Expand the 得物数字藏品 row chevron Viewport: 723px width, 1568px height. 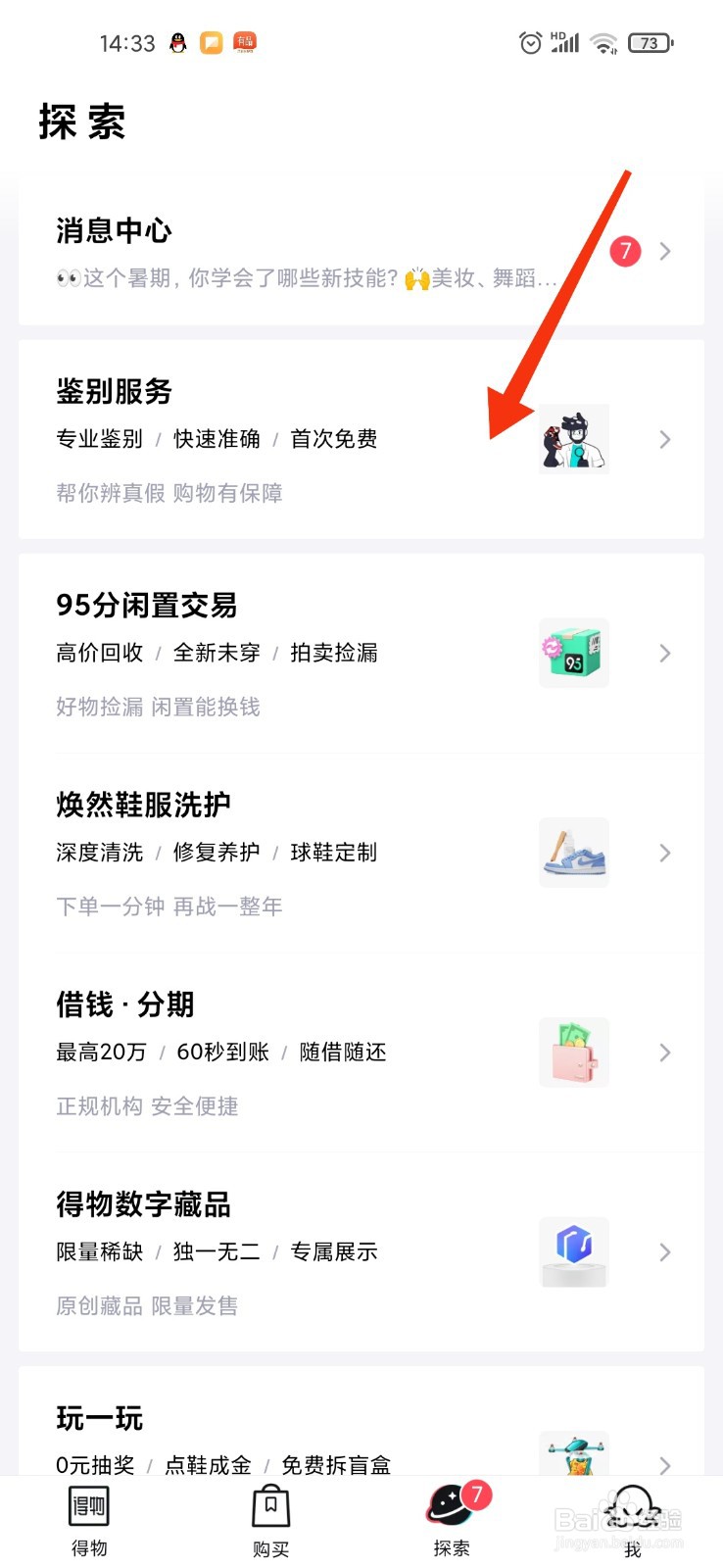click(x=665, y=1251)
